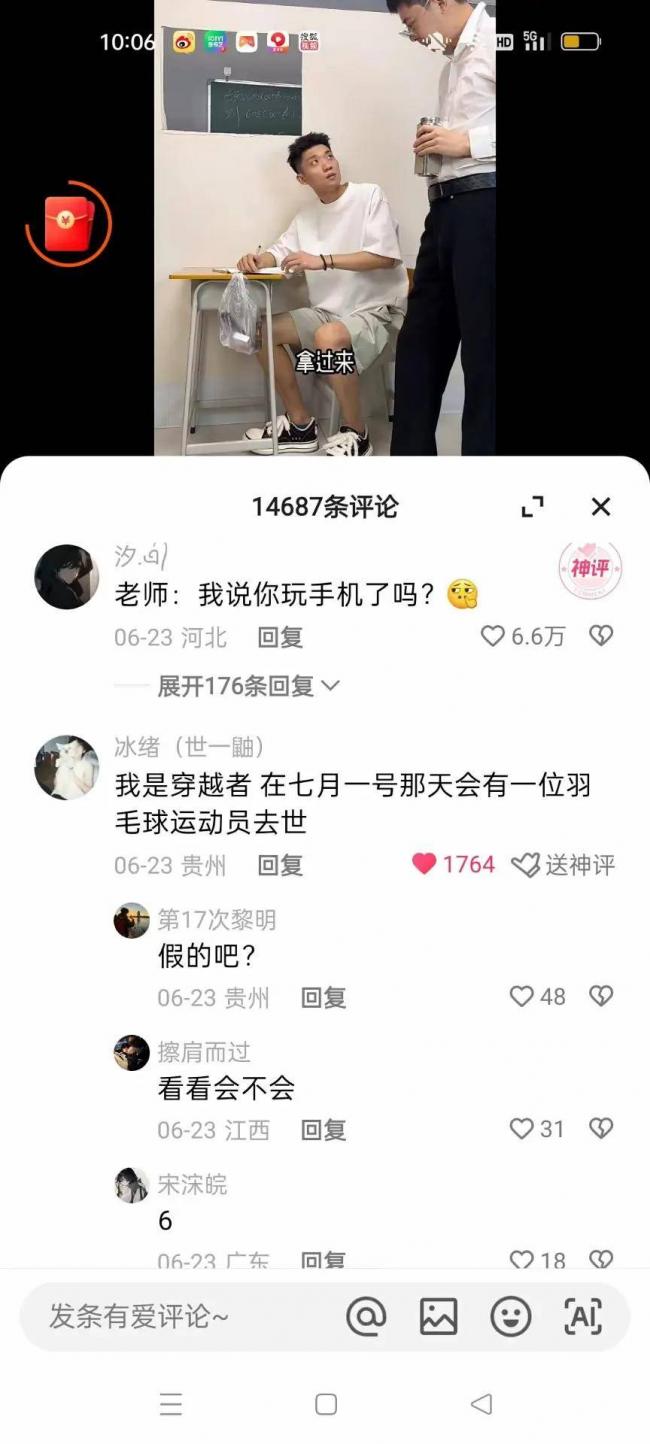The width and height of the screenshot is (650, 1444).
Task: Mention someone with the @ icon
Action: click(x=366, y=1317)
